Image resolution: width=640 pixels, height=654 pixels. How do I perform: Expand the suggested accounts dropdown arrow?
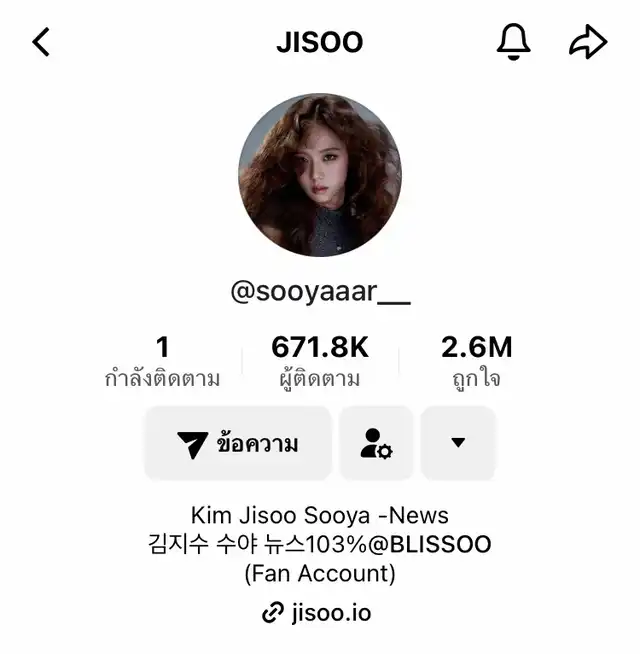458,443
